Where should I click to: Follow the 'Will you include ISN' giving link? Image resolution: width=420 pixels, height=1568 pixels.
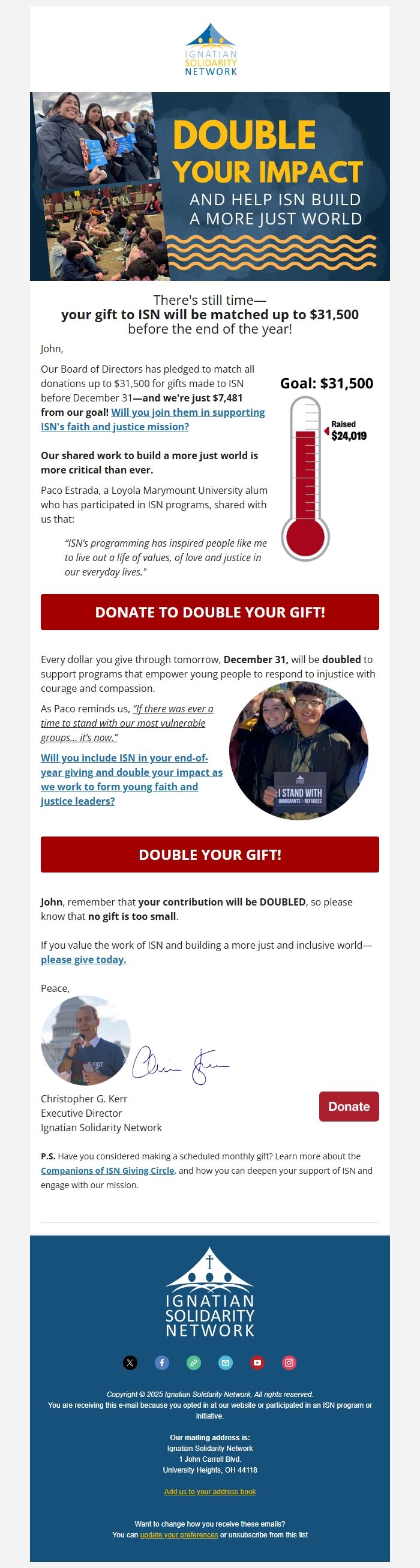point(131,779)
